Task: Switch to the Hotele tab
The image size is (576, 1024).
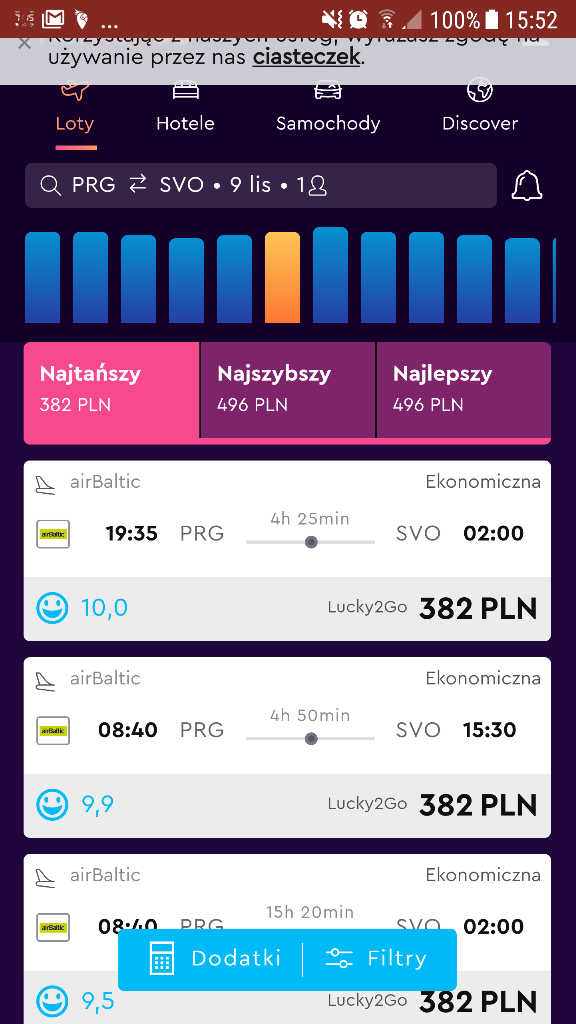Action: (185, 107)
